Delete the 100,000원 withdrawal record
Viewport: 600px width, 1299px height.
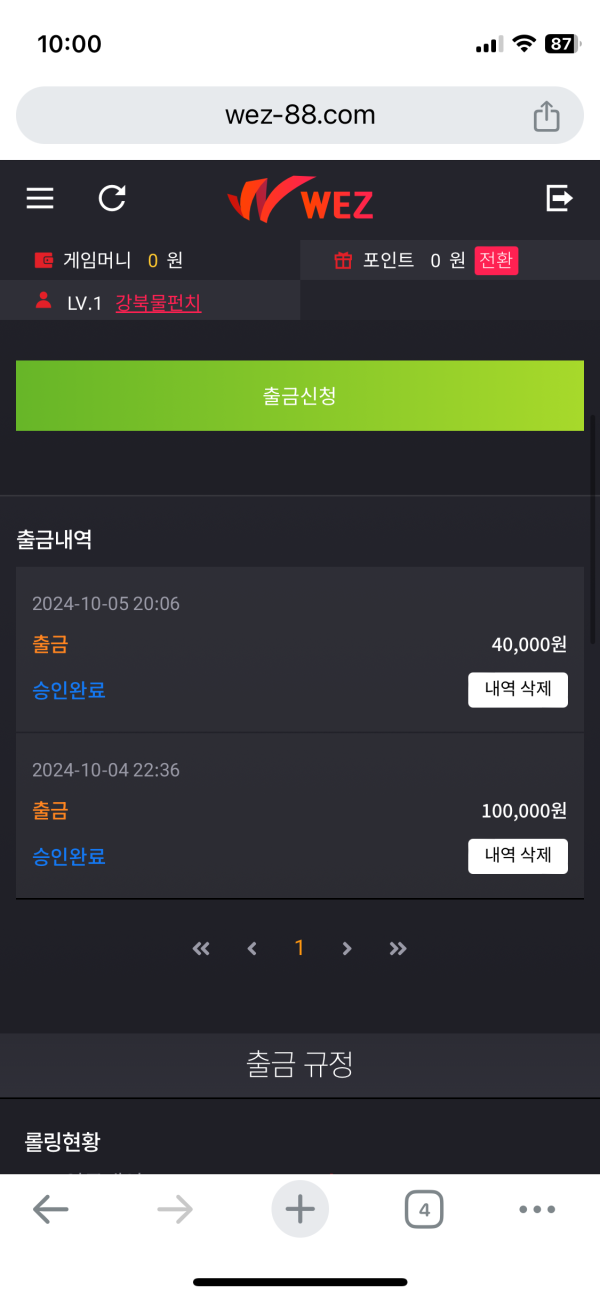(517, 856)
